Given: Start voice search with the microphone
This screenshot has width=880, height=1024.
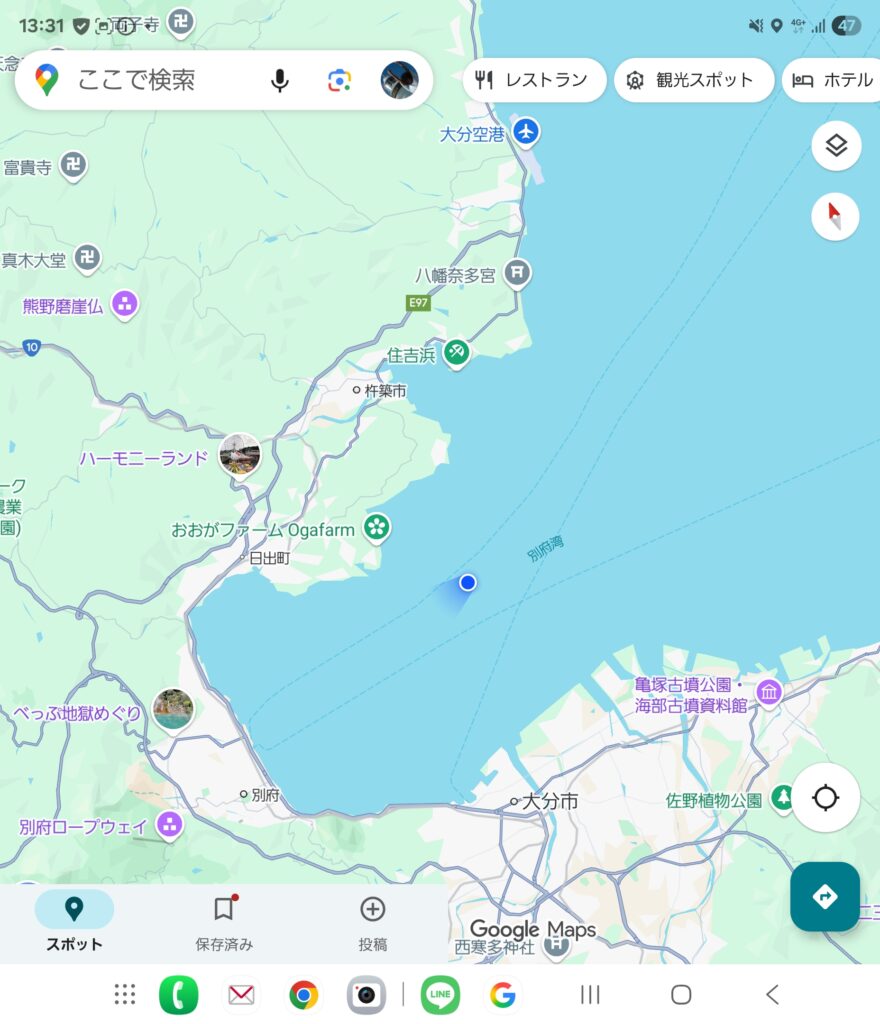Looking at the screenshot, I should click(280, 80).
